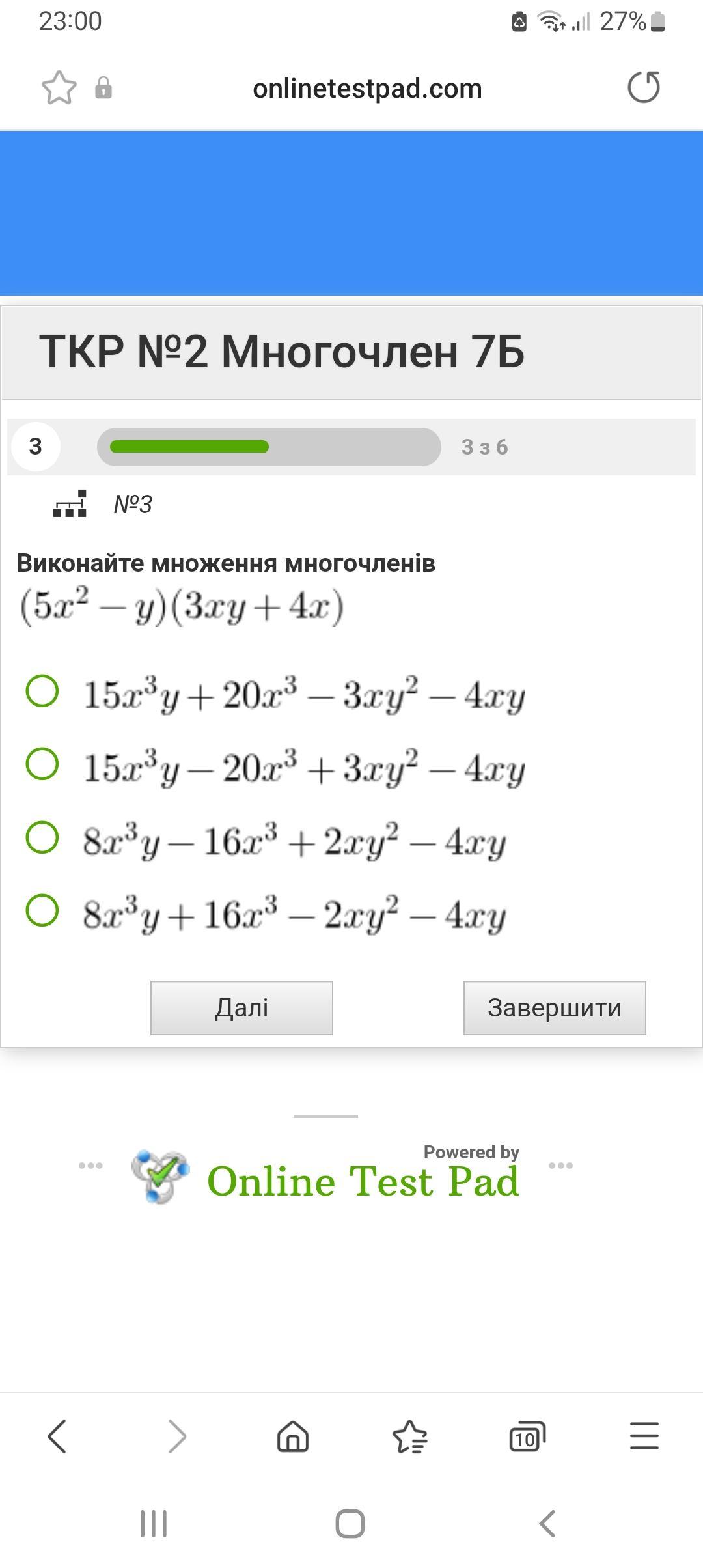Tap the Далі button
This screenshot has width=703, height=1568.
coord(241,1007)
